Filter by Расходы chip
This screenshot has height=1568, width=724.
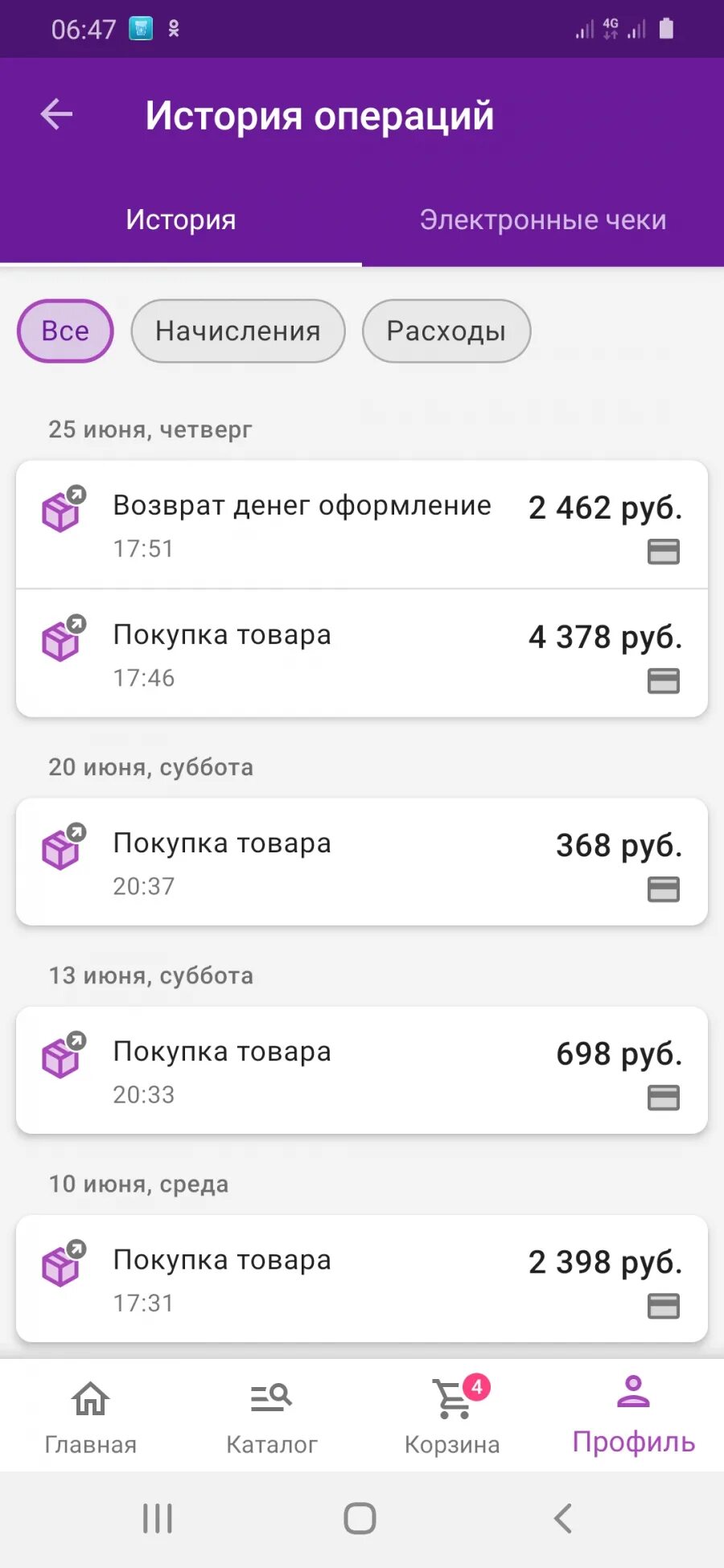click(446, 331)
